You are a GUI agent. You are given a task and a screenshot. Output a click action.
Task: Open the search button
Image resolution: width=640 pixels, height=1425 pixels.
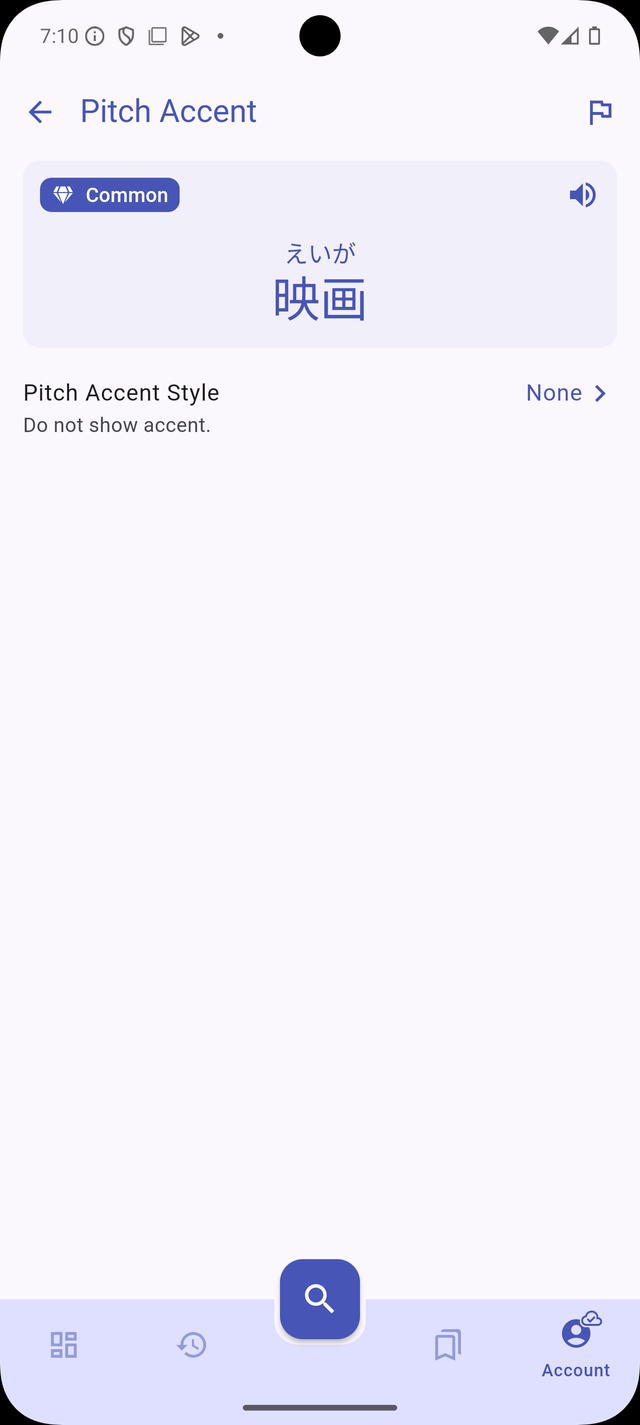(320, 1299)
